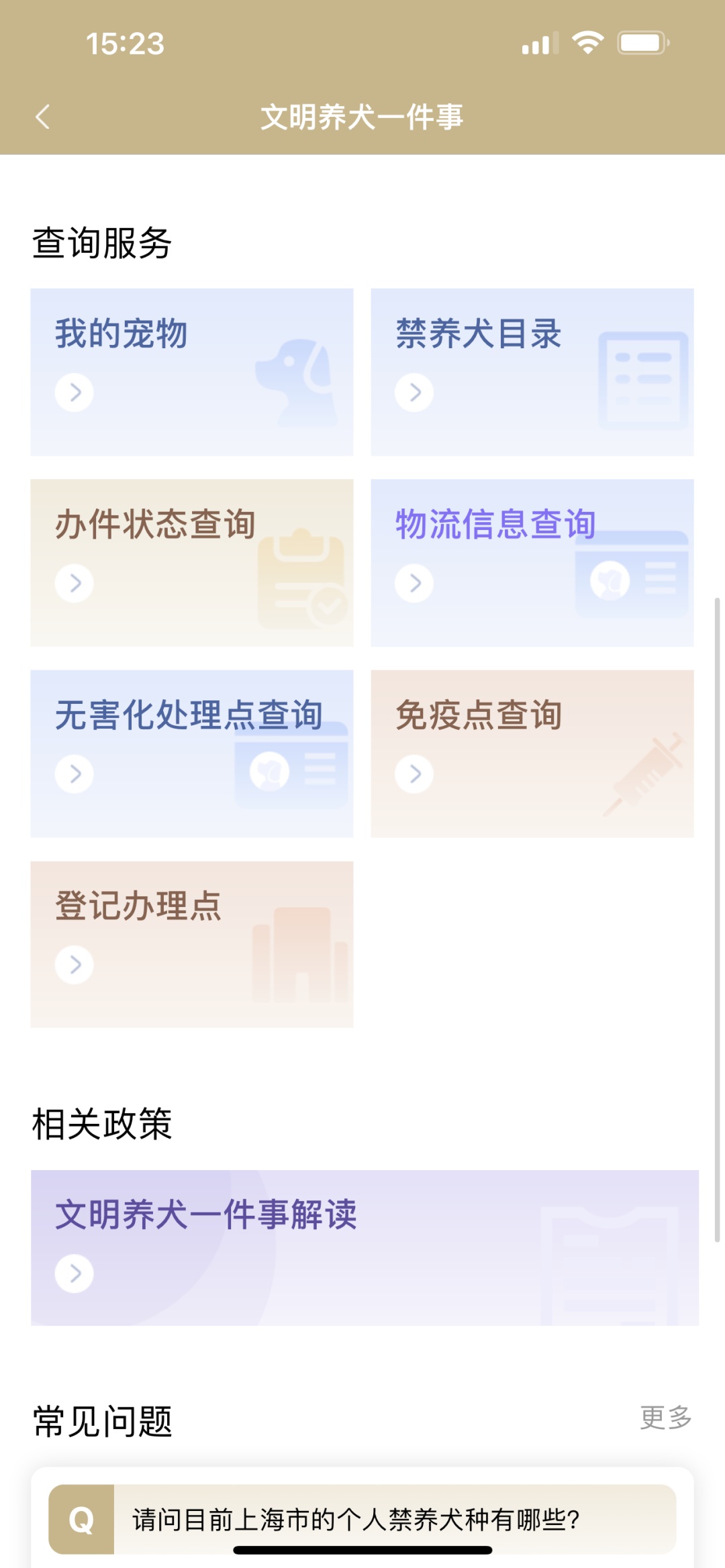Open 禁养犬目录 card
The image size is (725, 1568).
coord(532,372)
